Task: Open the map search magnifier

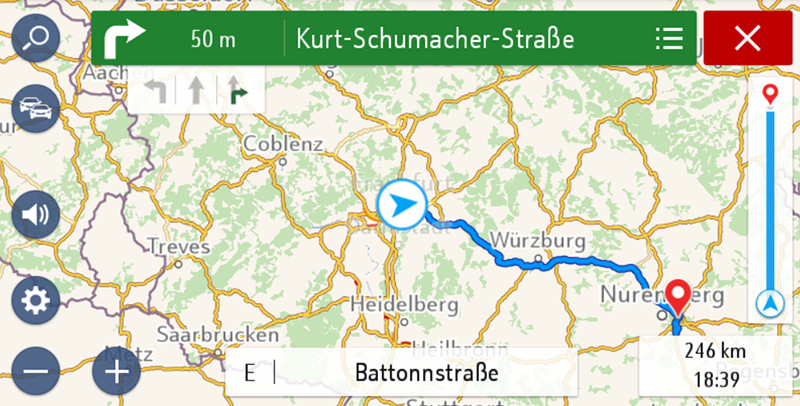Action: pos(36,40)
